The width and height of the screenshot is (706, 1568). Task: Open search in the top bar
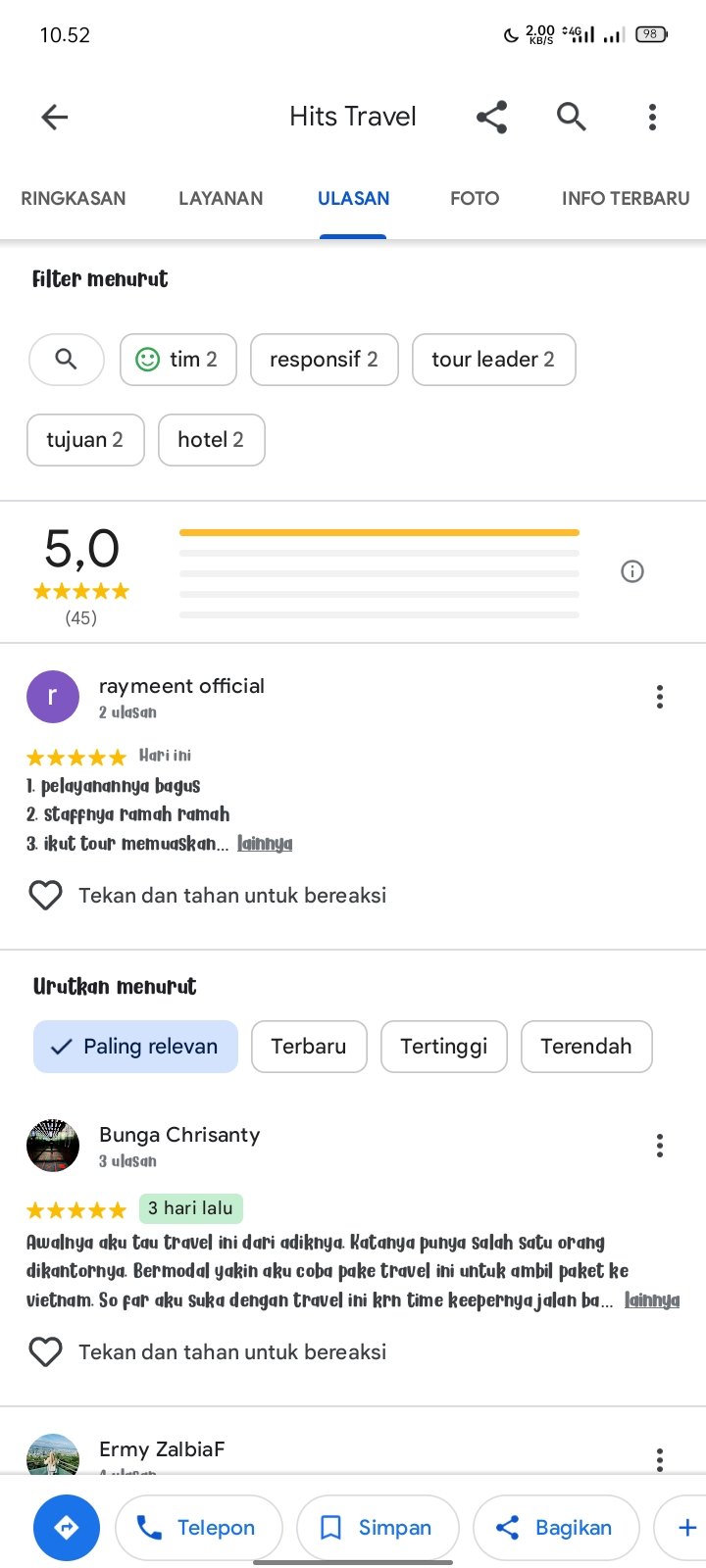point(572,117)
